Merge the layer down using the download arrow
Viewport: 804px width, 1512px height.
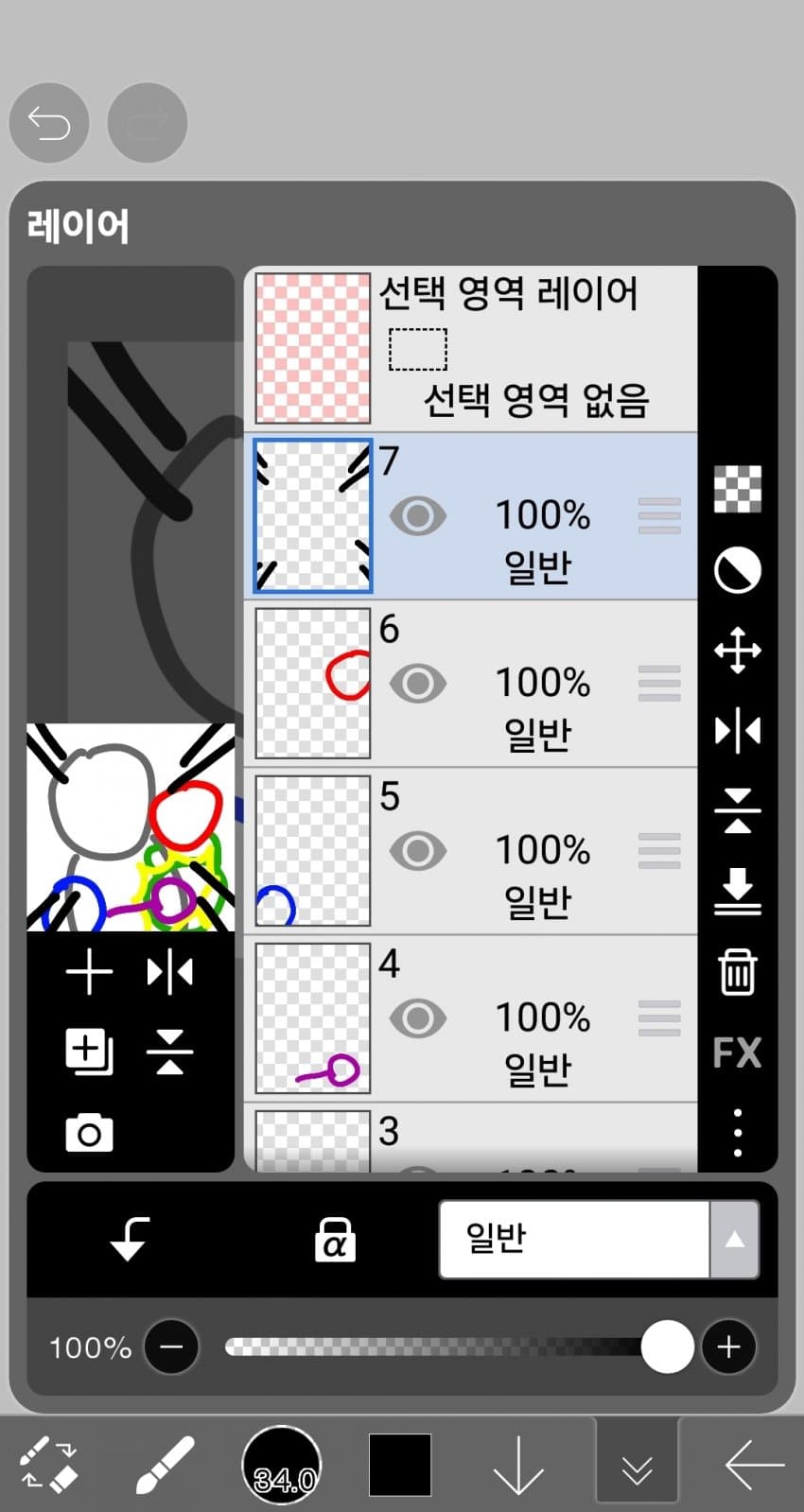tap(737, 892)
